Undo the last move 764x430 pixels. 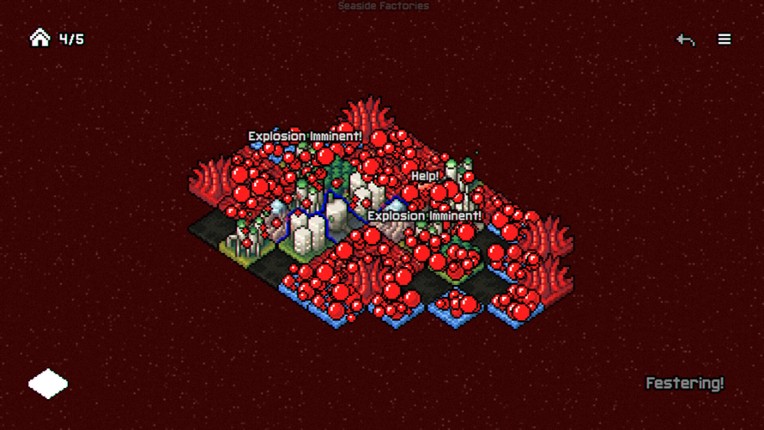(685, 40)
